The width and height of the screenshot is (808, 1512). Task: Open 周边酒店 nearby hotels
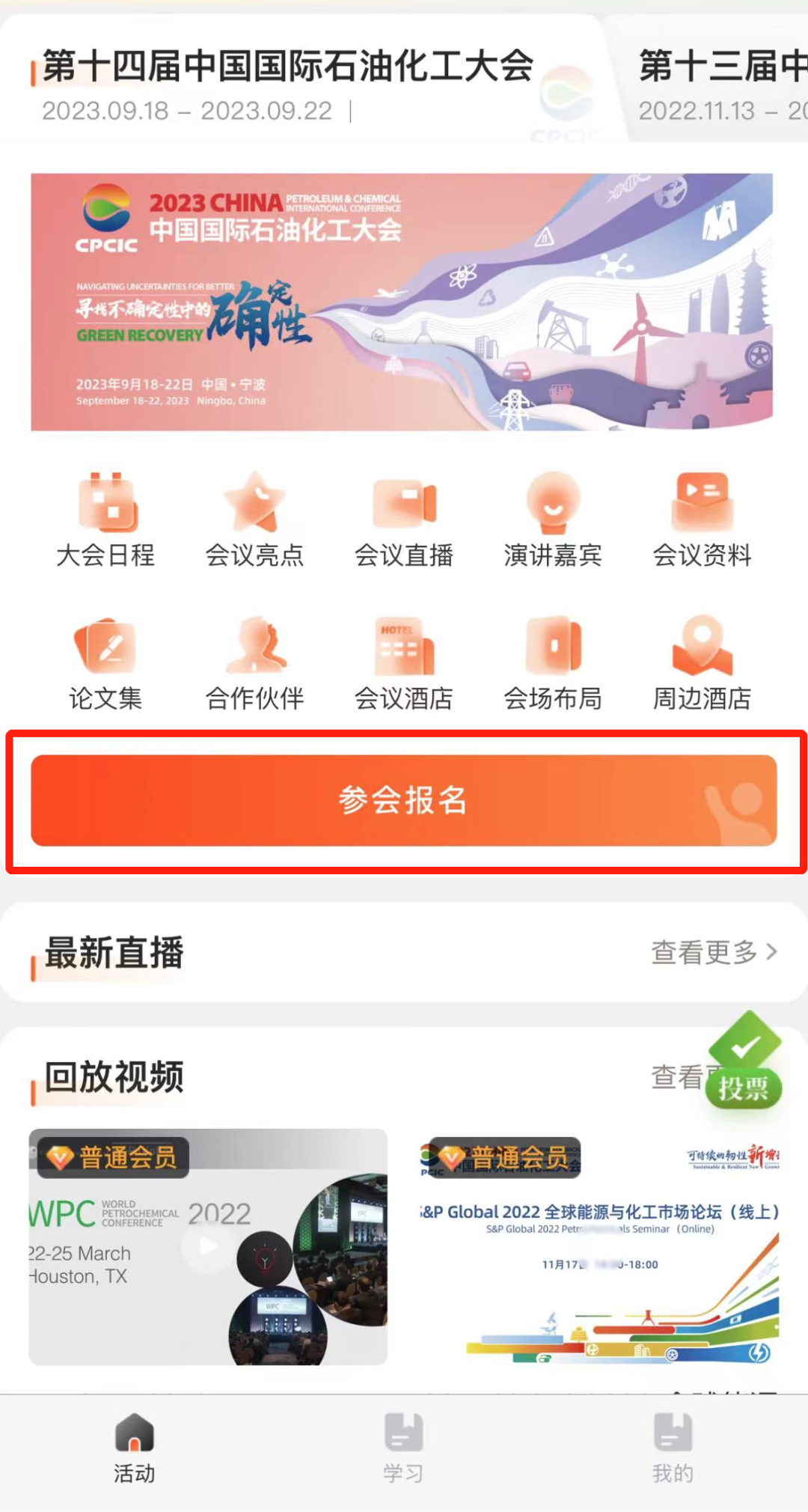702,662
